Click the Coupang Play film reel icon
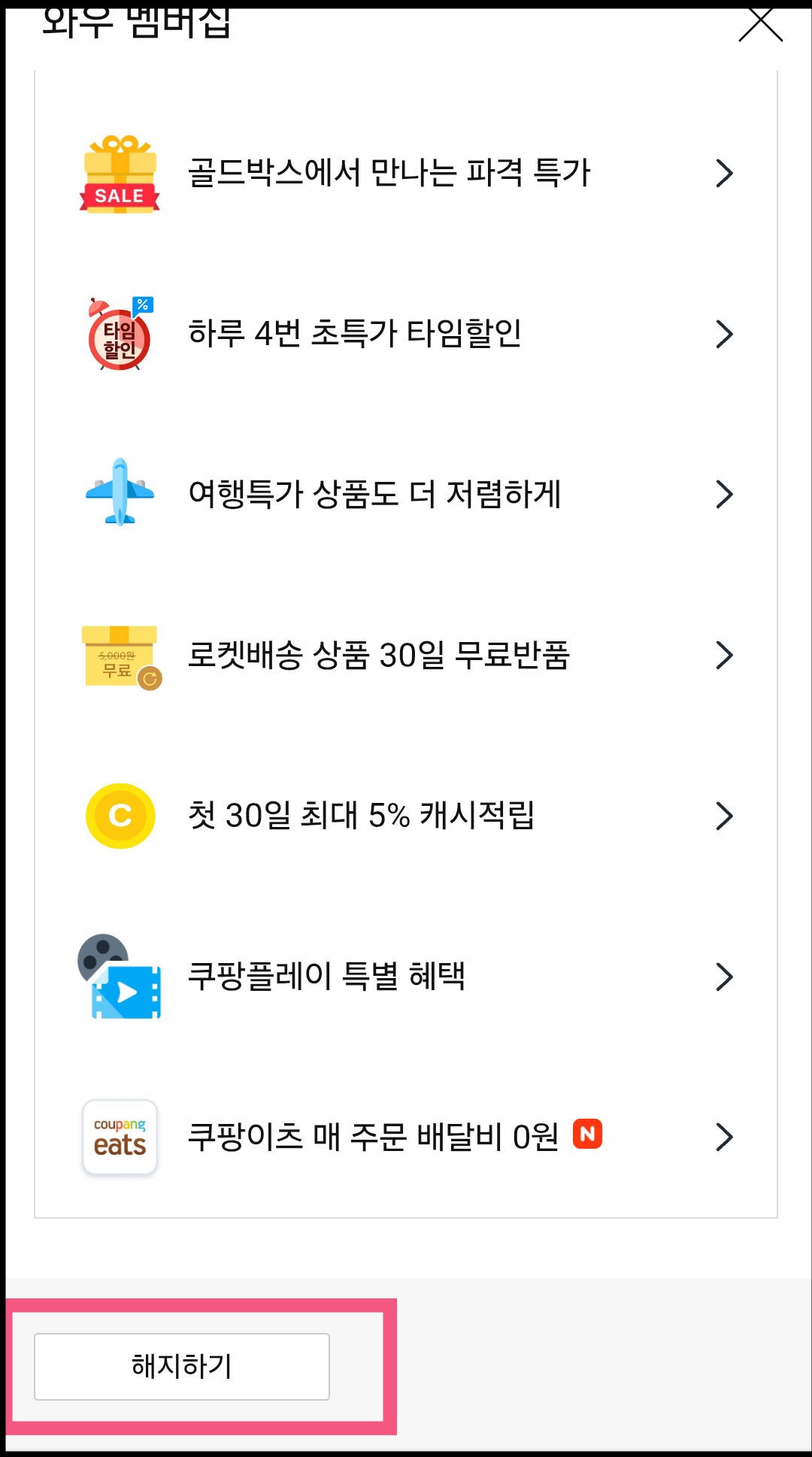This screenshot has height=1457, width=812. pos(119,976)
